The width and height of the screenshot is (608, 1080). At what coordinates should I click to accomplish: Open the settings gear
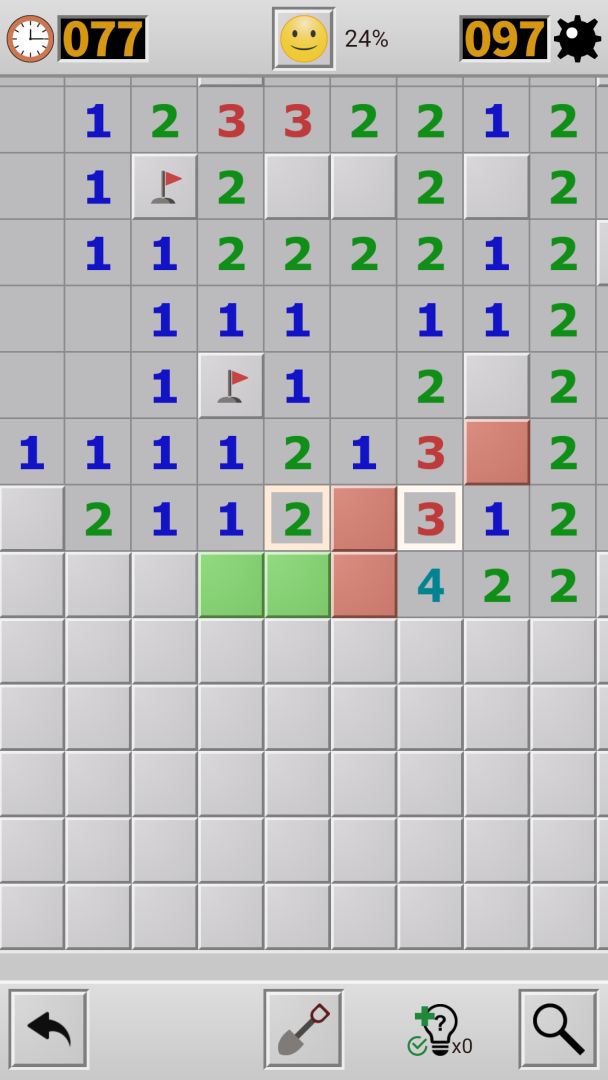pos(577,39)
